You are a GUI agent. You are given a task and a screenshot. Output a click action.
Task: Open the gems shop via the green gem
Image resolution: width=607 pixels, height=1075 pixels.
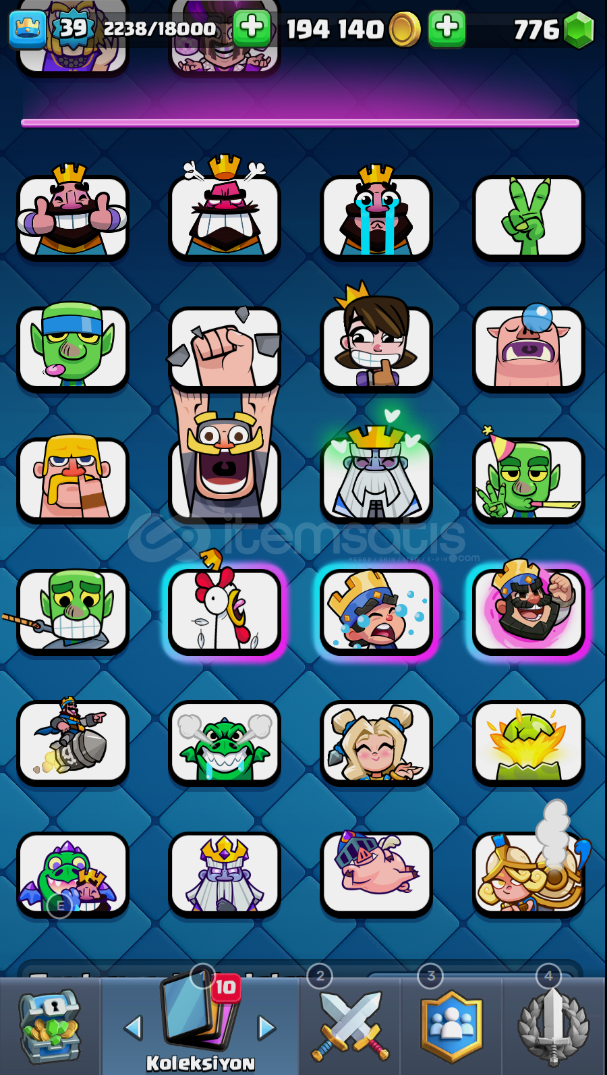click(578, 30)
